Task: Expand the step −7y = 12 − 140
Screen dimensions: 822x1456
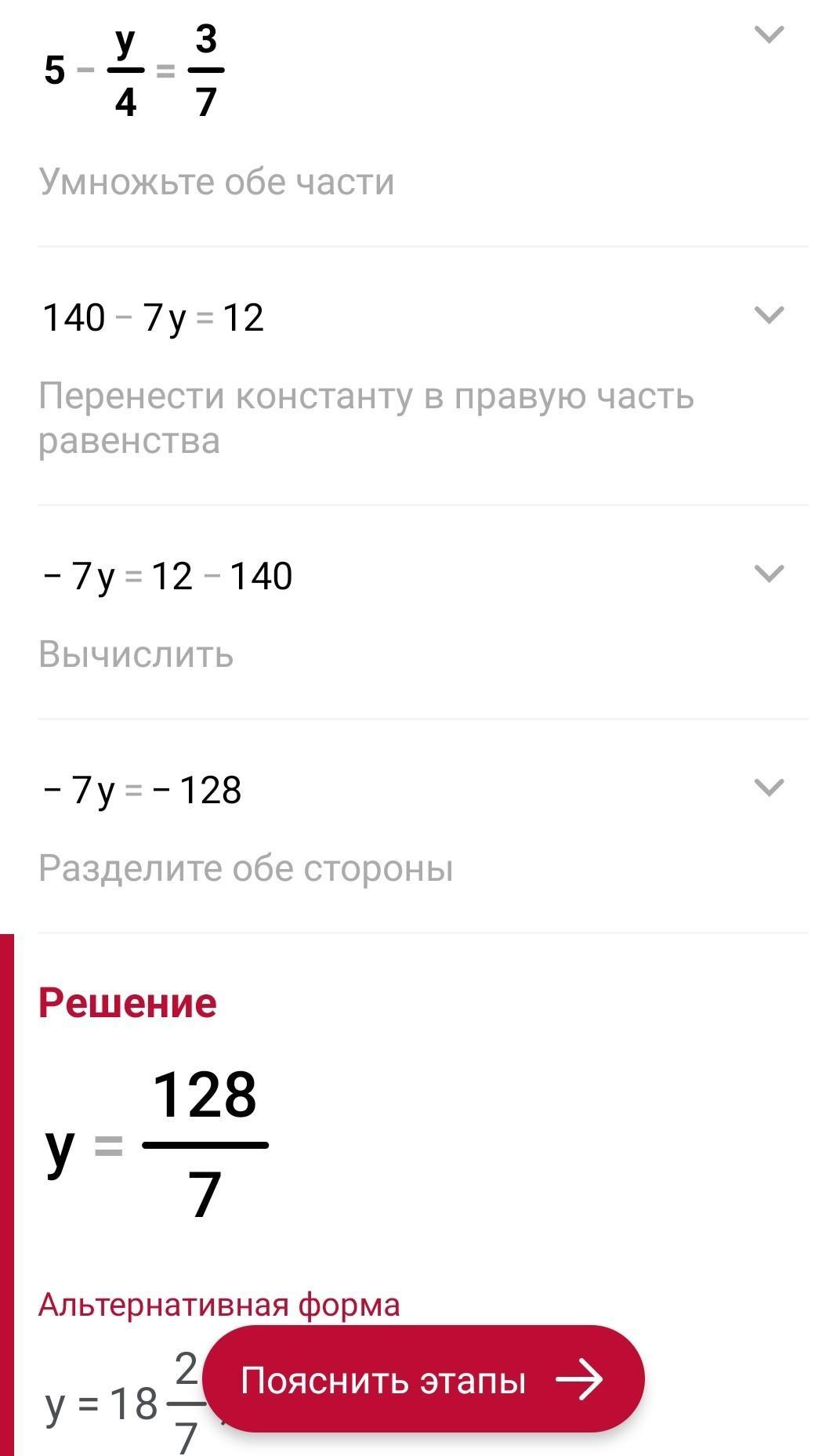Action: pyautogui.click(x=768, y=574)
